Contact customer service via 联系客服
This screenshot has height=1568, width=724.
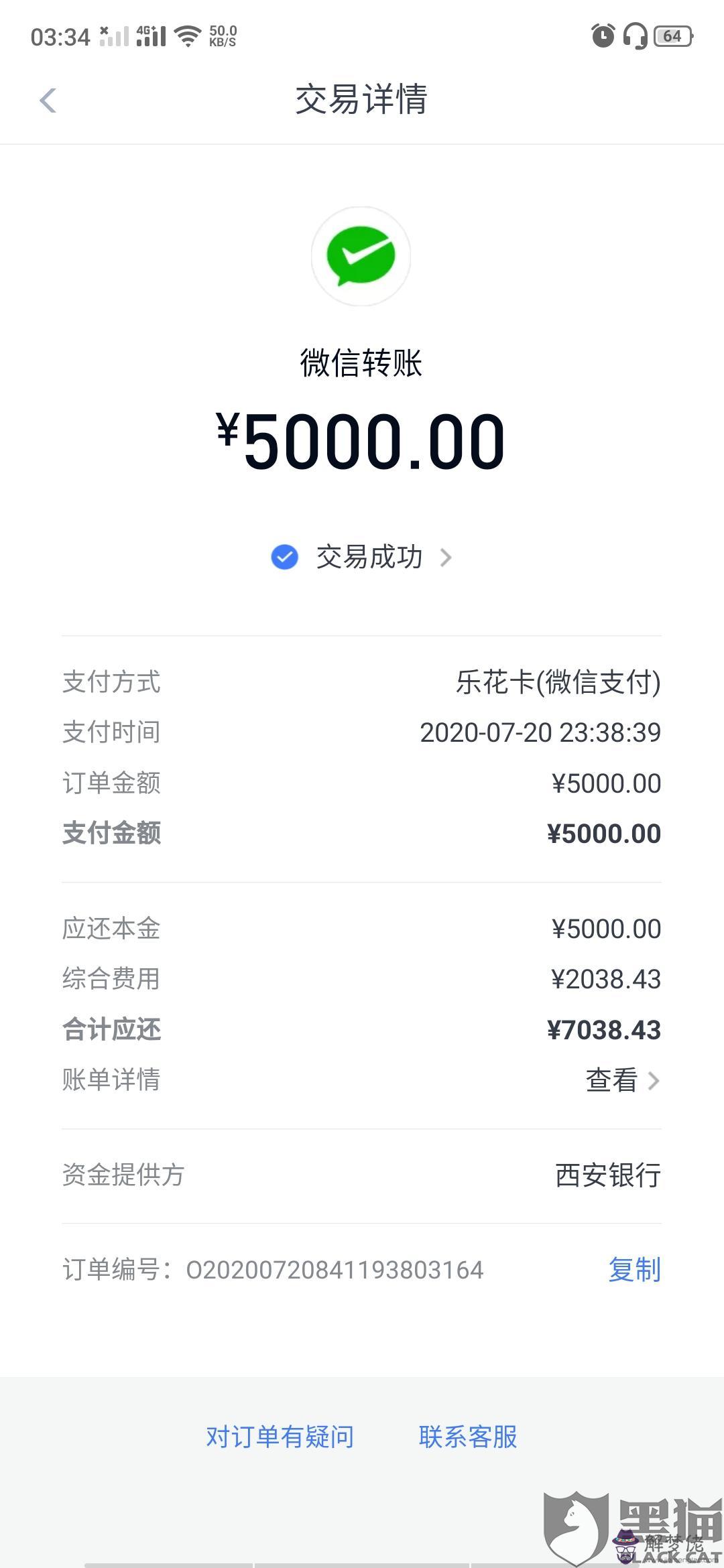click(x=469, y=1437)
